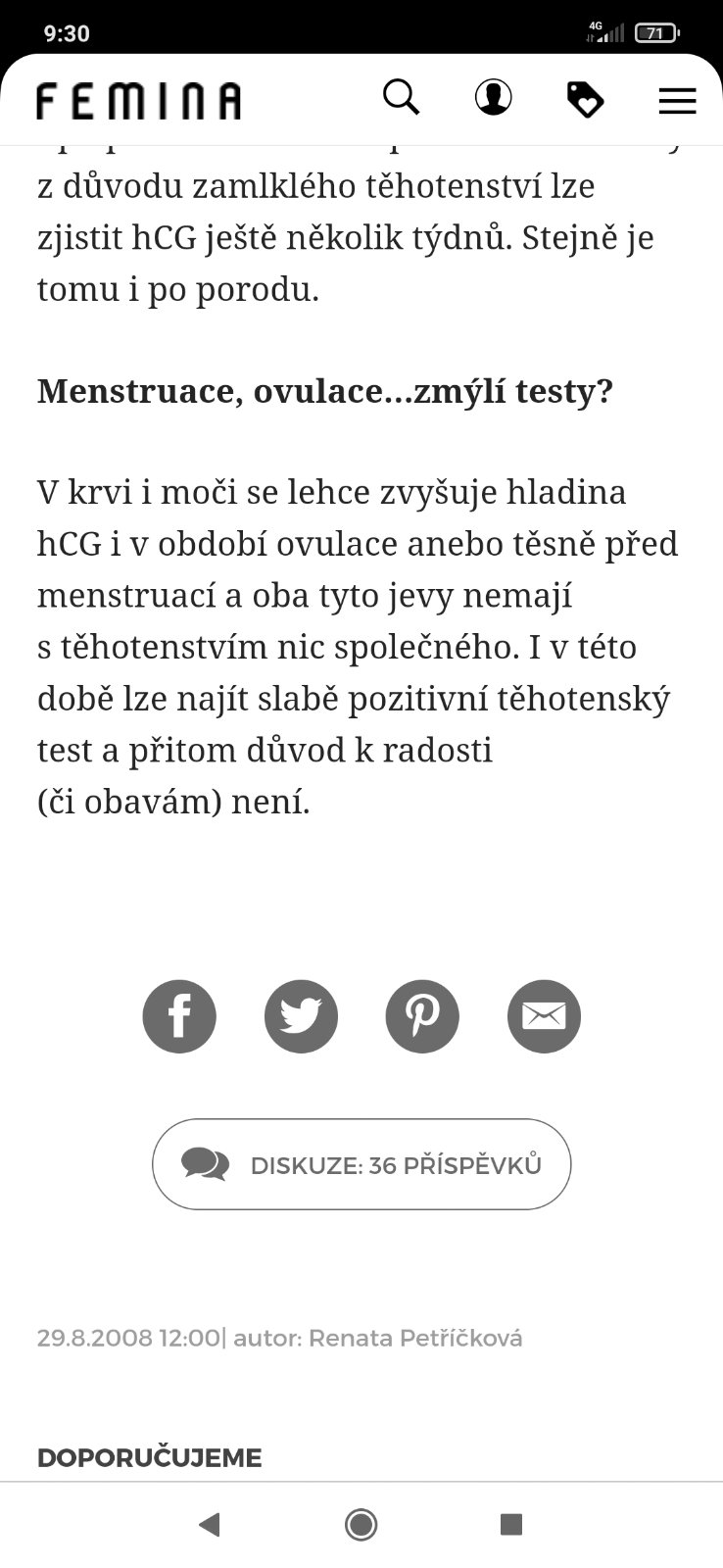Go back with the system back button
Screen dimensions: 723x1568
pos(209,1524)
